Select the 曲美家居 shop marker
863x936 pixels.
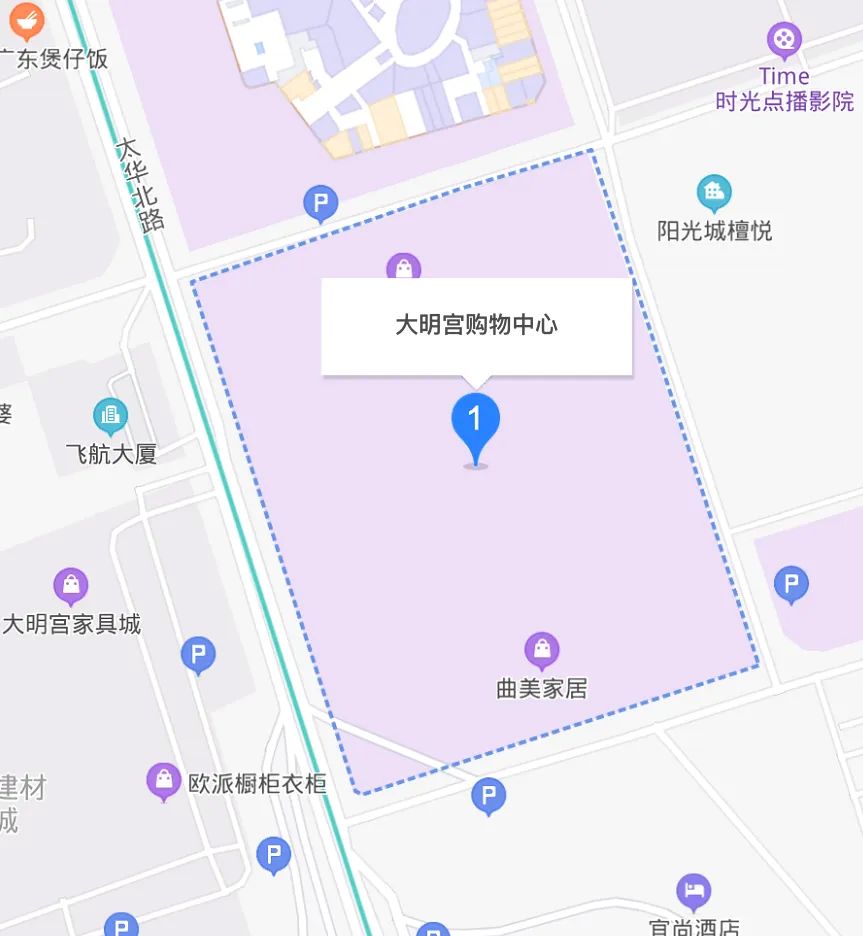pos(542,651)
